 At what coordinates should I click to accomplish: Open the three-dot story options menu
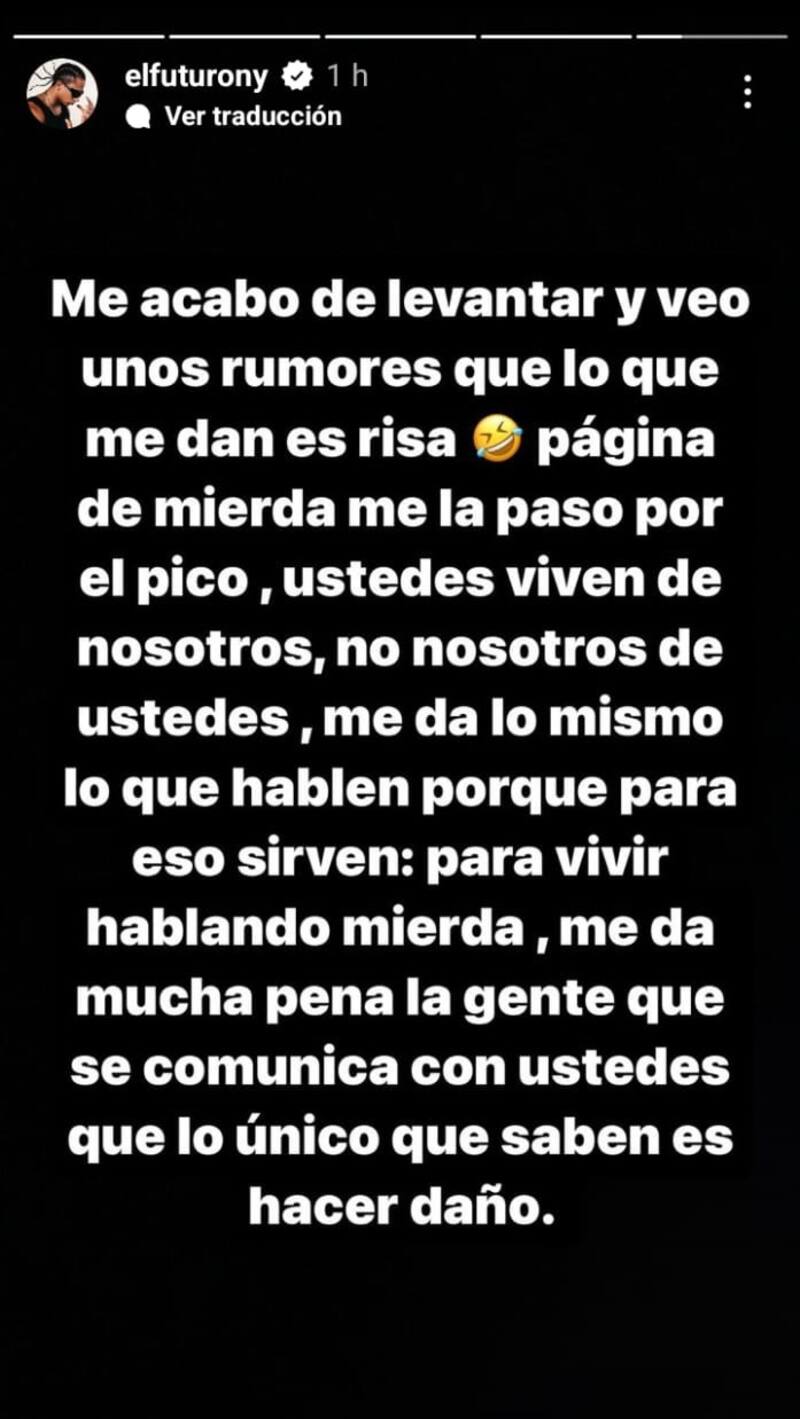coord(747,92)
